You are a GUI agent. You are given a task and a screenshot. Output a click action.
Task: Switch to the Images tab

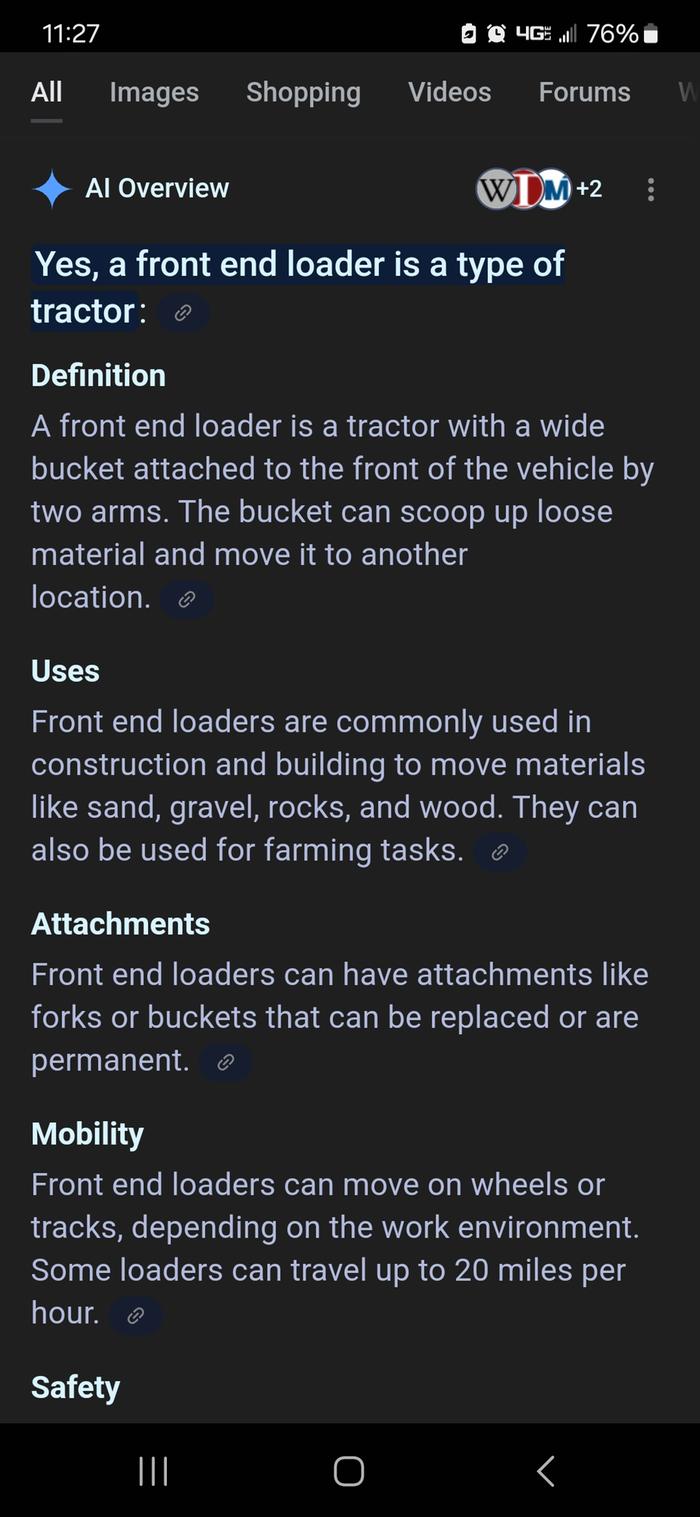(x=154, y=92)
